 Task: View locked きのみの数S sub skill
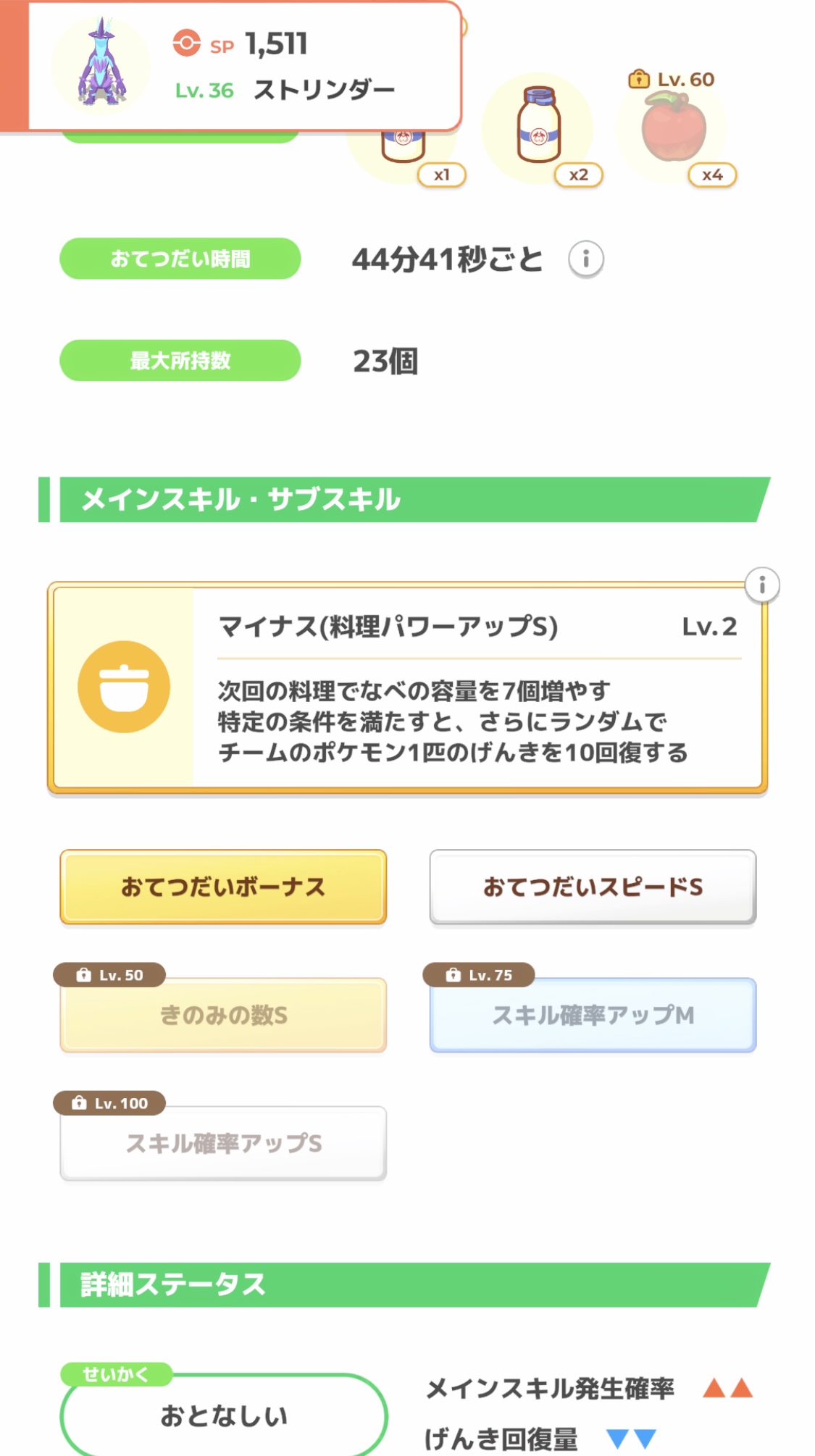223,1015
